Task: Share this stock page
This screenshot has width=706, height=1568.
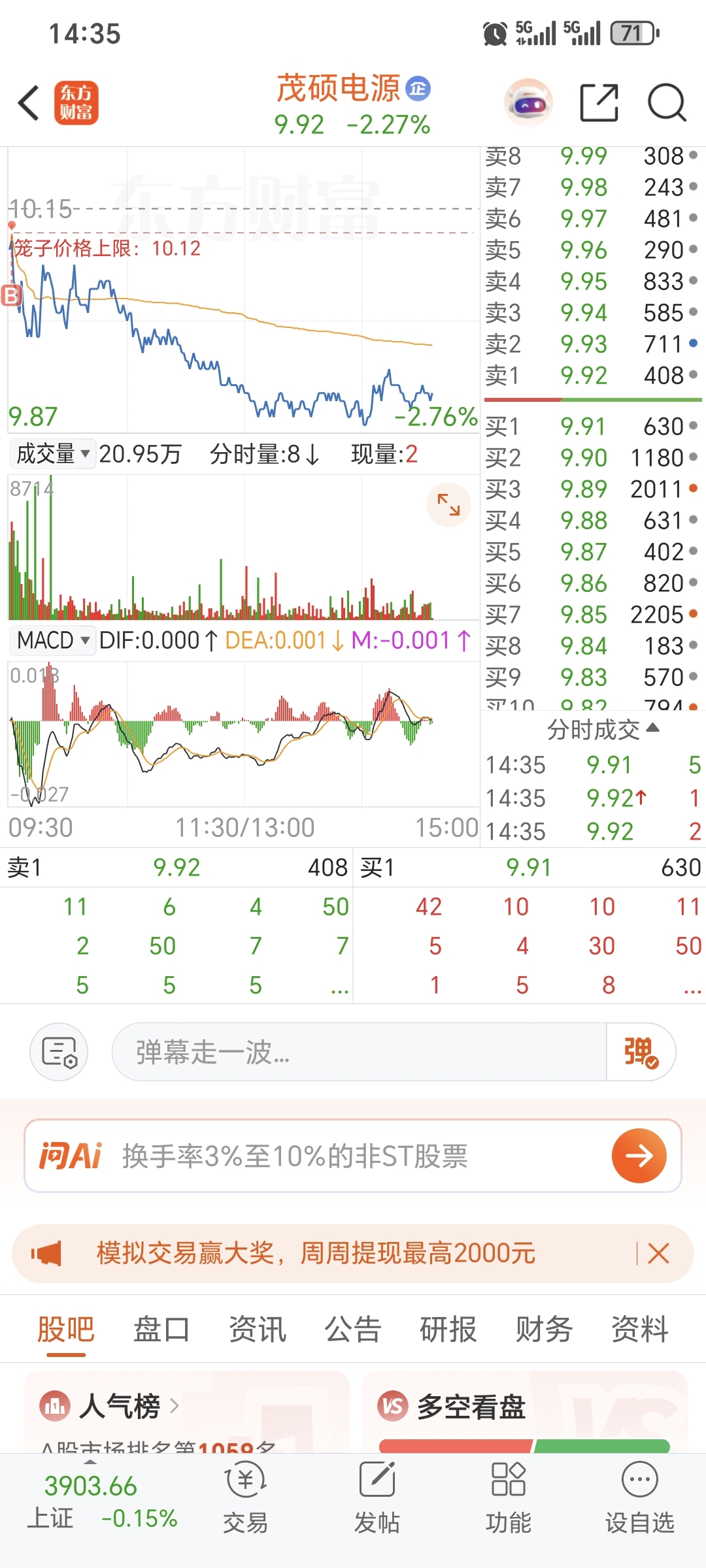Action: pos(599,103)
